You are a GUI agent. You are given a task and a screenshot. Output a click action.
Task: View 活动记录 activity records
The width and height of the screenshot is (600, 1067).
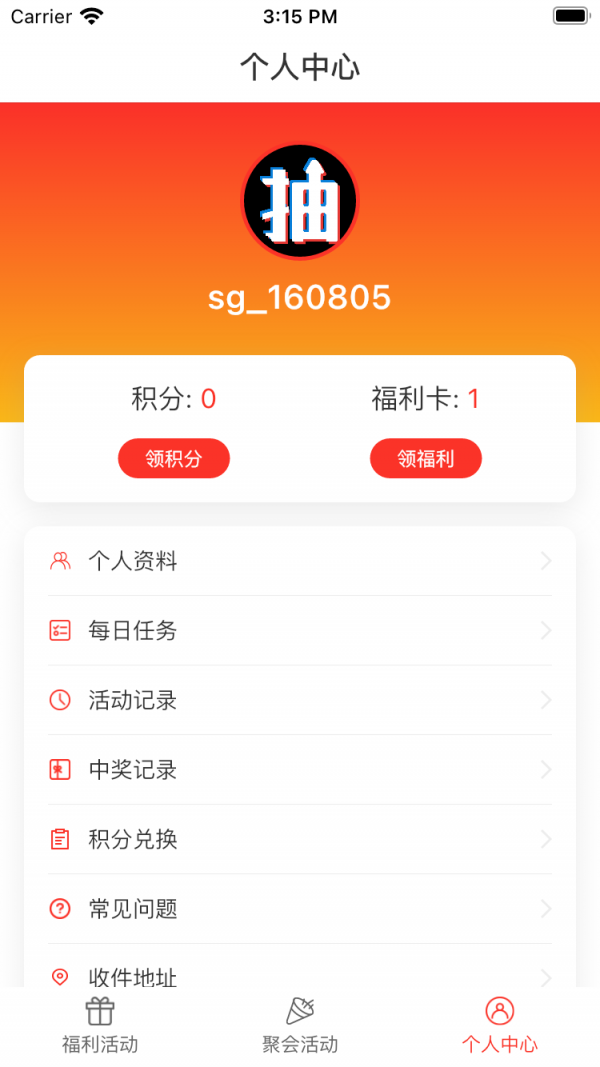300,700
